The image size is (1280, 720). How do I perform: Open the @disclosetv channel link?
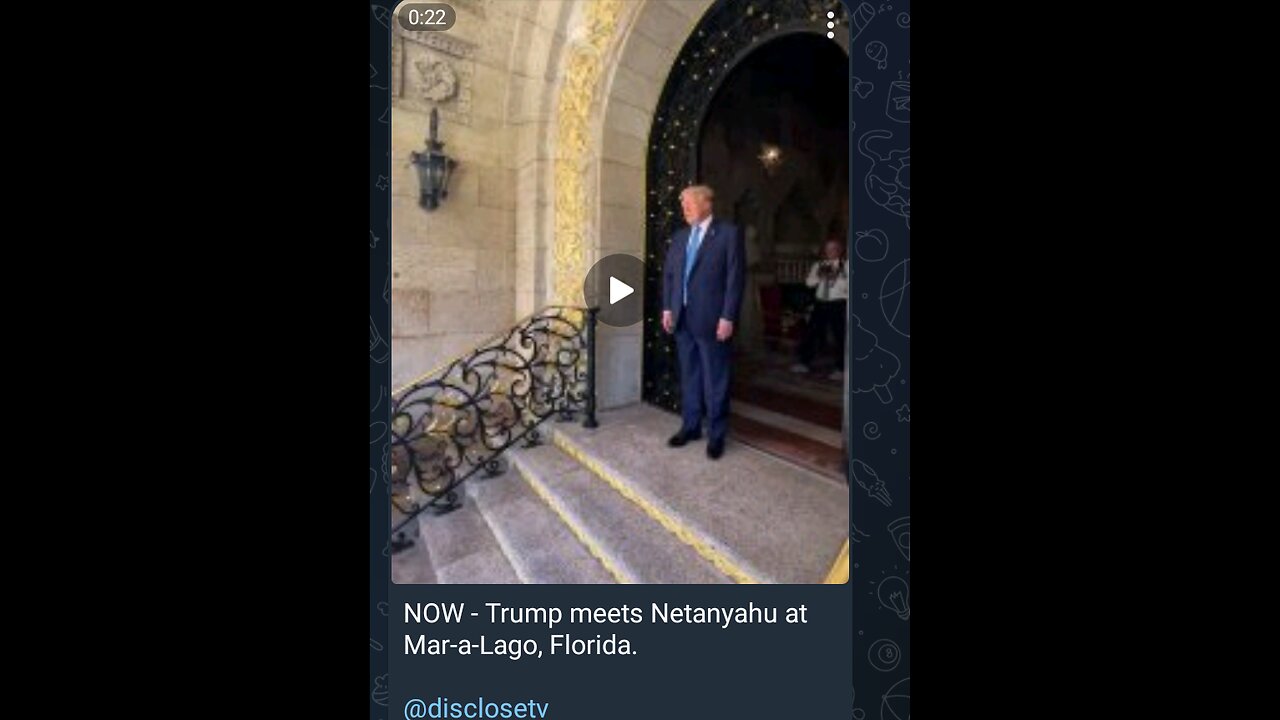pyautogui.click(x=476, y=708)
